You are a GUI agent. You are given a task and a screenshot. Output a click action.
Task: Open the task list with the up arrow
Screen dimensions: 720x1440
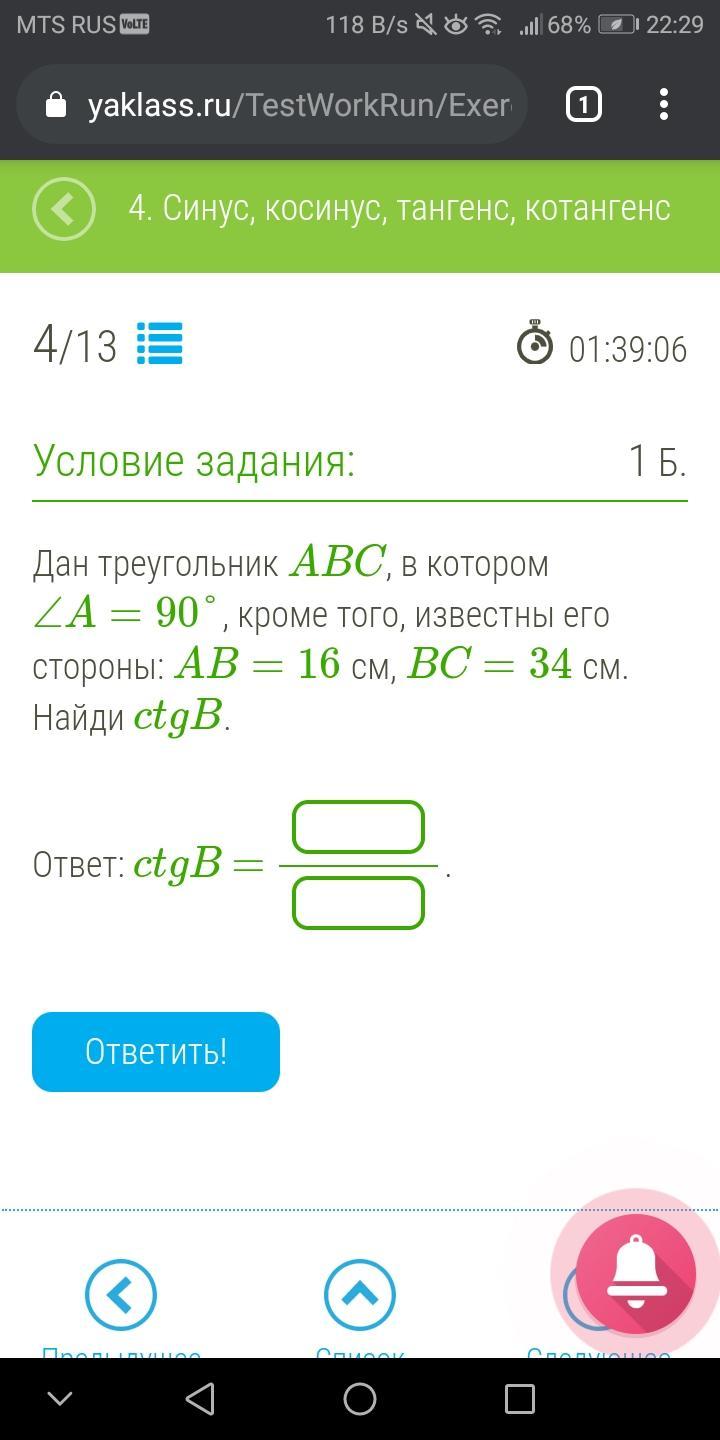pyautogui.click(x=360, y=1296)
